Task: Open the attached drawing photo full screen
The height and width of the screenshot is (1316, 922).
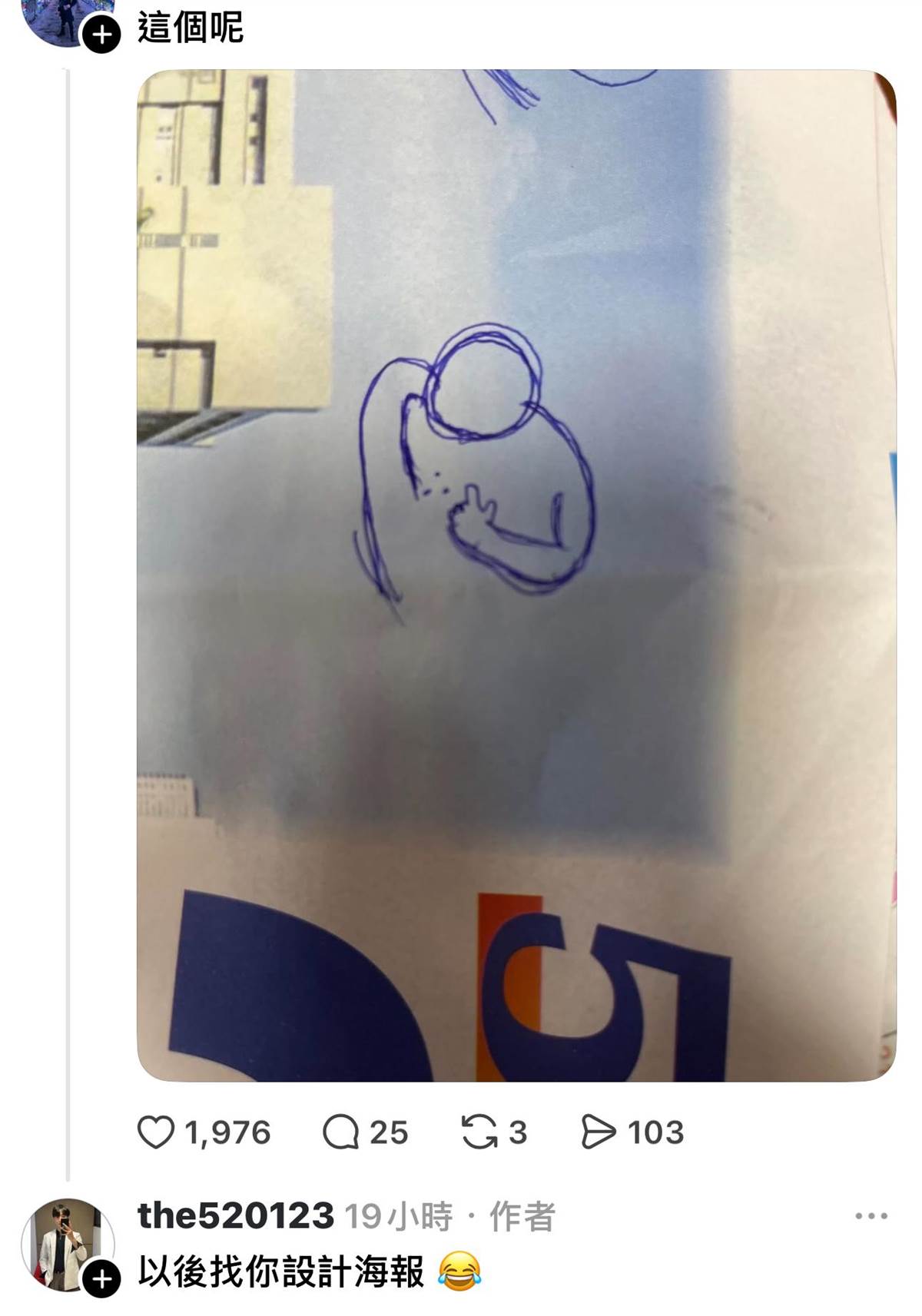Action: 516,575
